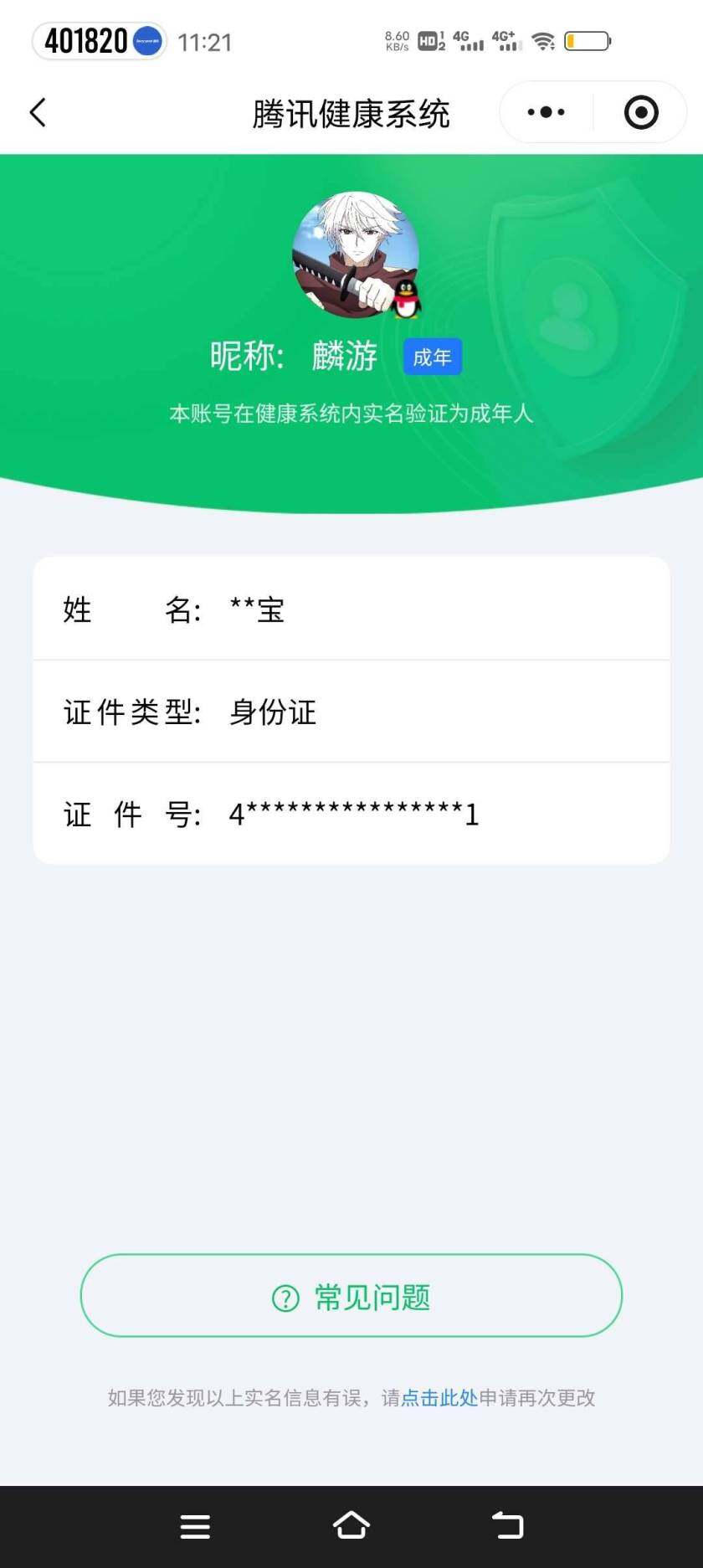
Task: Tap the HD indicator in the status bar
Action: pos(428,39)
